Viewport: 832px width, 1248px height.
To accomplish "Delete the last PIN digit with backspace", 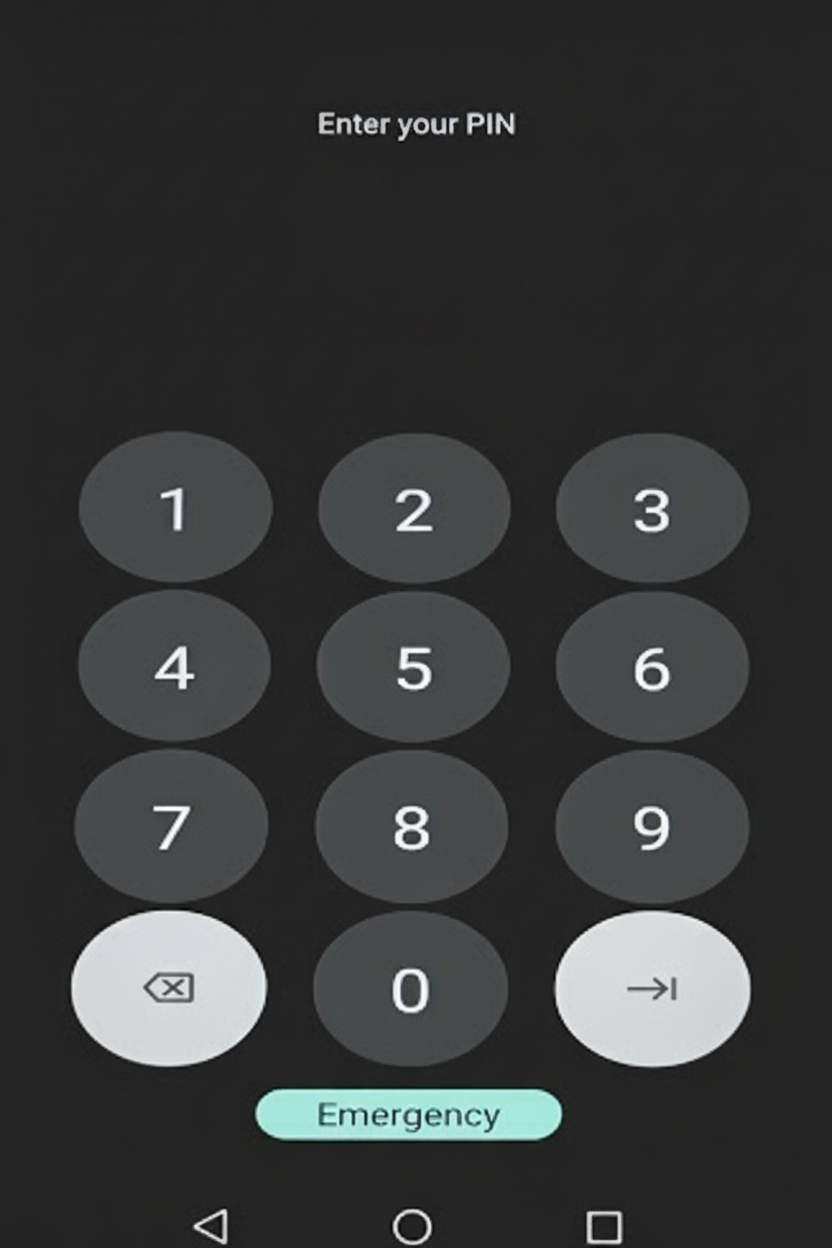I will point(169,988).
